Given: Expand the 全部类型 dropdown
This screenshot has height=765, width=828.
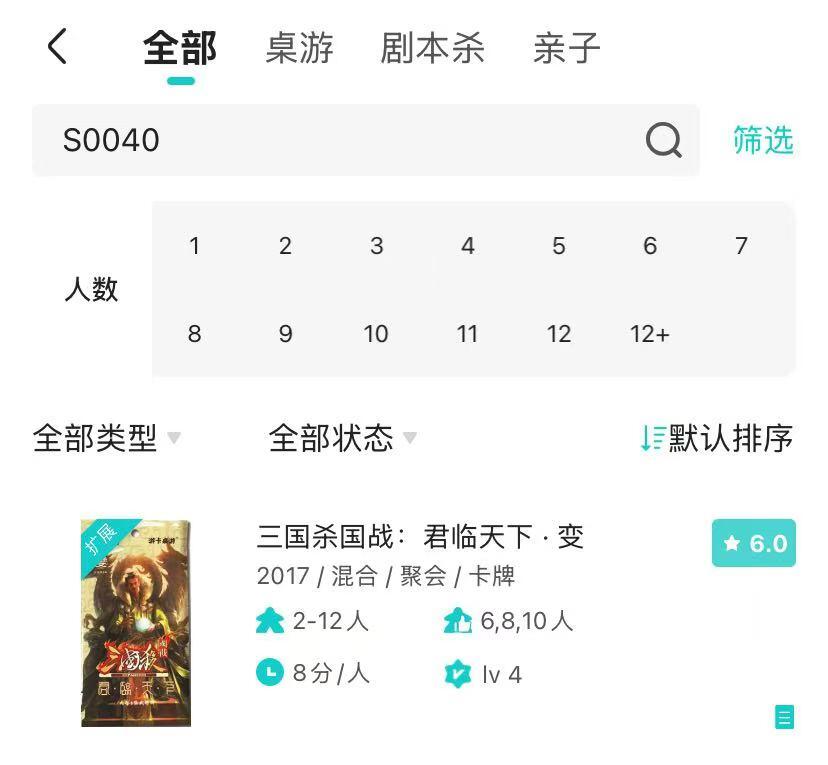Looking at the screenshot, I should [x=107, y=438].
